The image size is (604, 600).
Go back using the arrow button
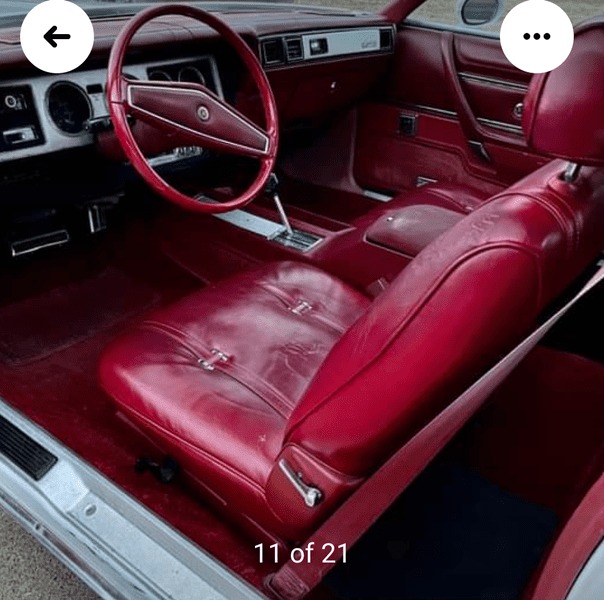click(57, 37)
